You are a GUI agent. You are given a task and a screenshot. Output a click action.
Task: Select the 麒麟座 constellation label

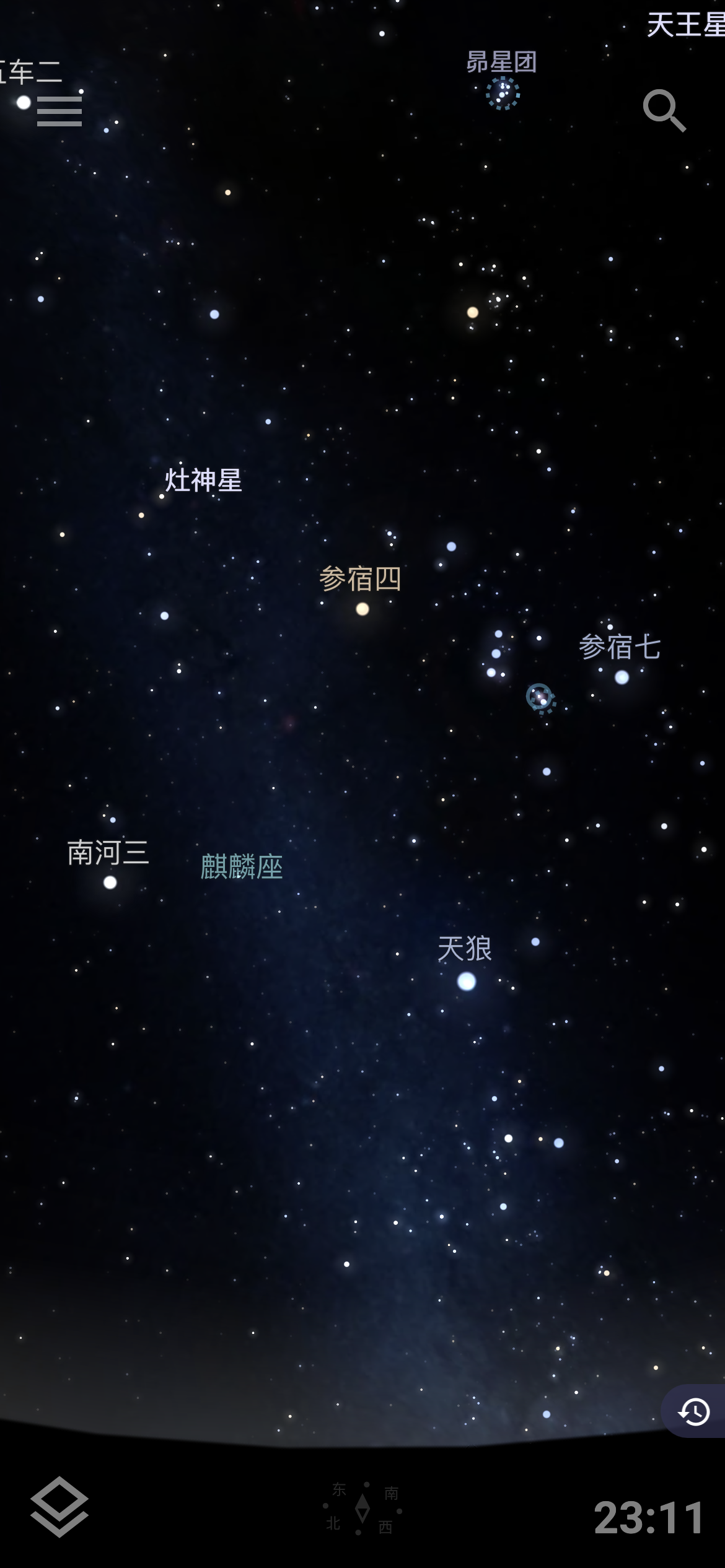pos(242,866)
